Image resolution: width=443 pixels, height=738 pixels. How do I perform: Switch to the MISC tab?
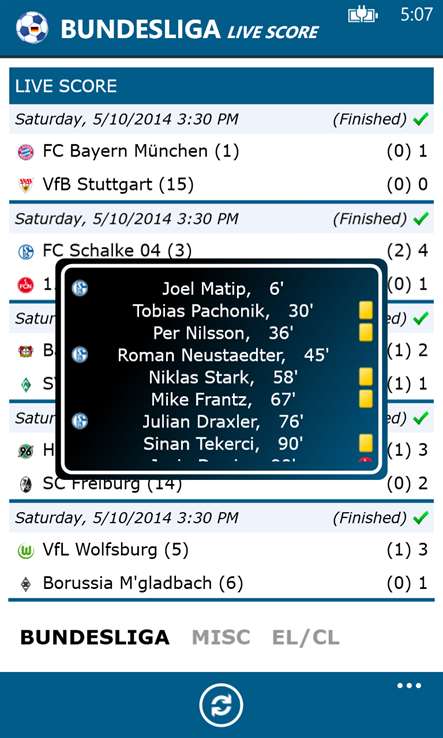point(221,637)
